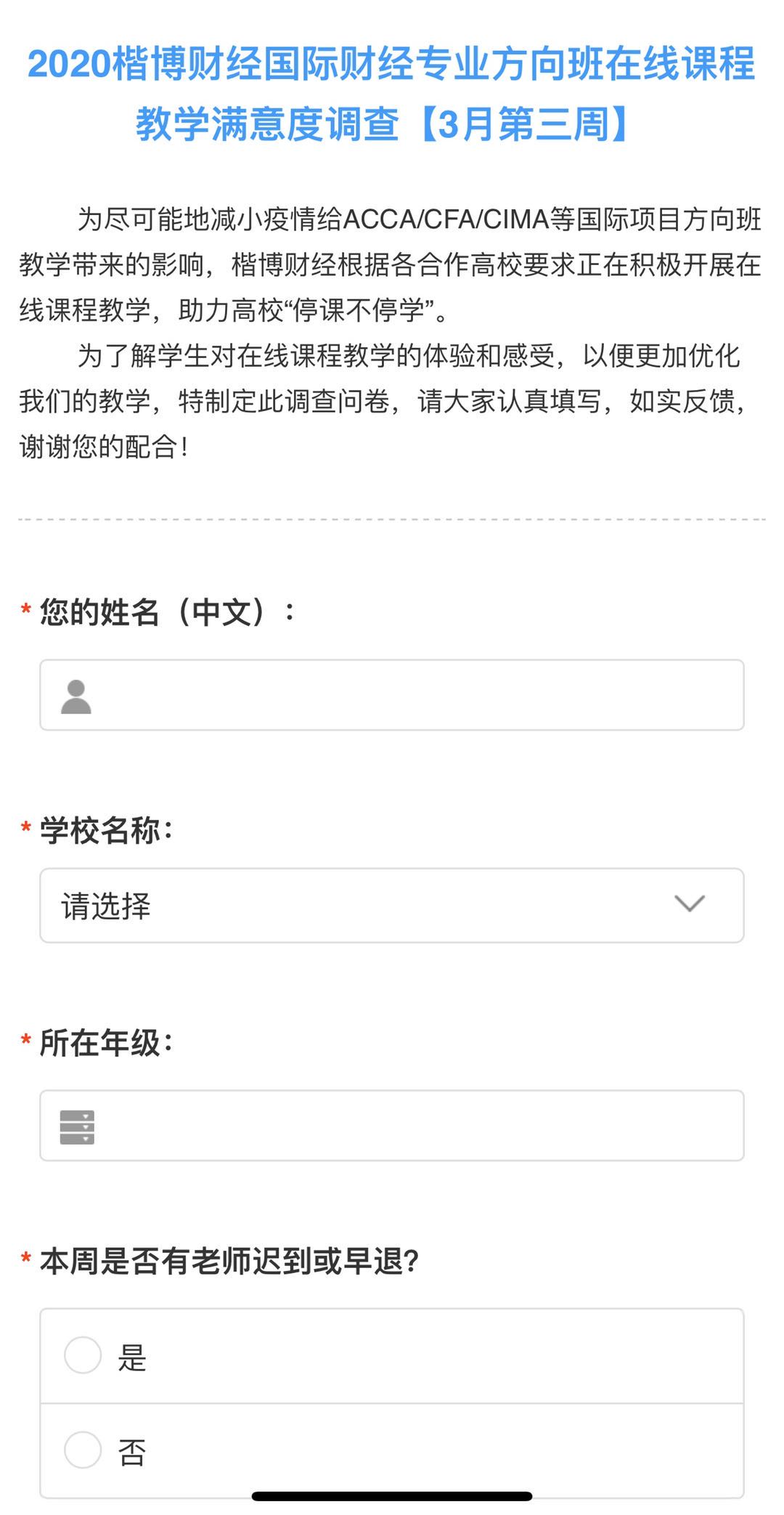Open the grade level selection field
The height and width of the screenshot is (1515, 784).
392,1126
